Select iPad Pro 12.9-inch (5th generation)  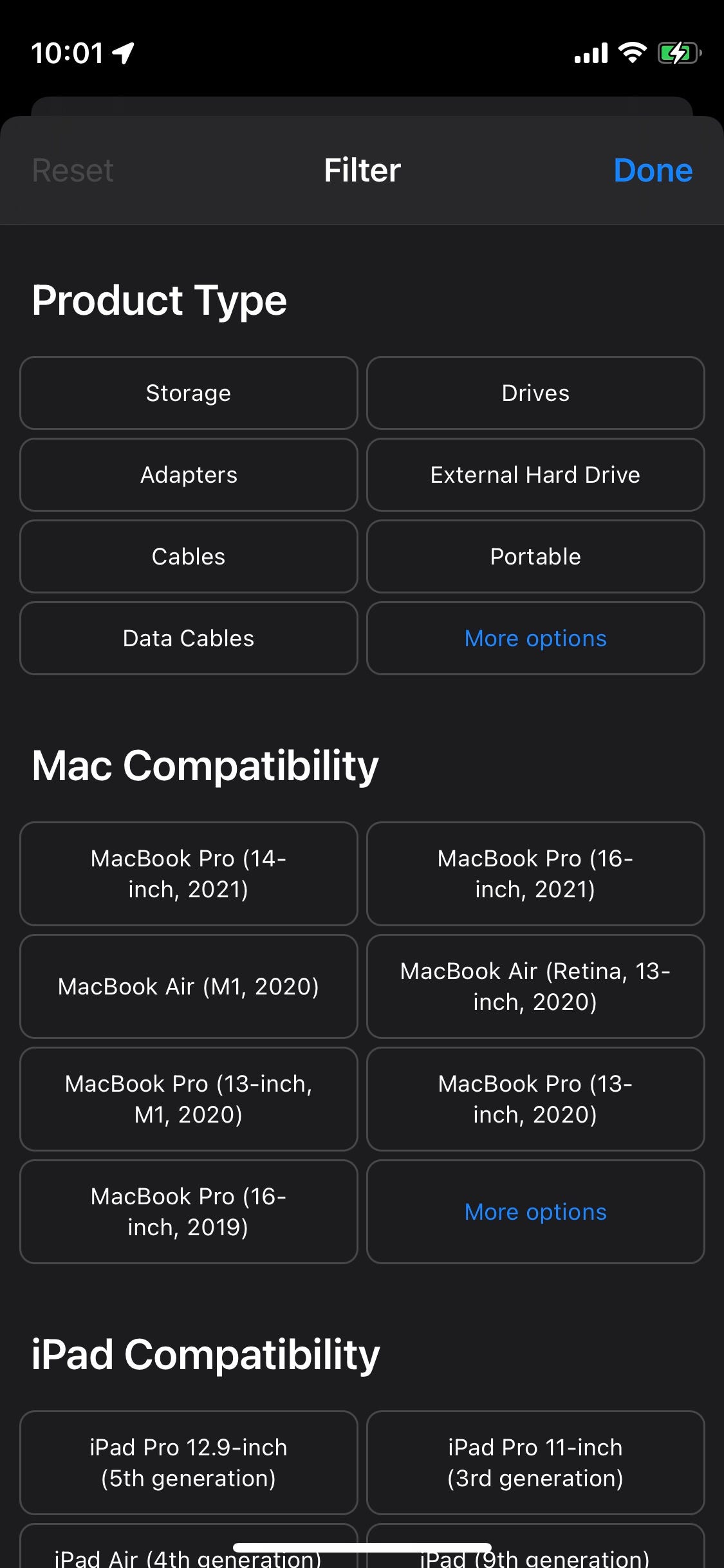[189, 1462]
